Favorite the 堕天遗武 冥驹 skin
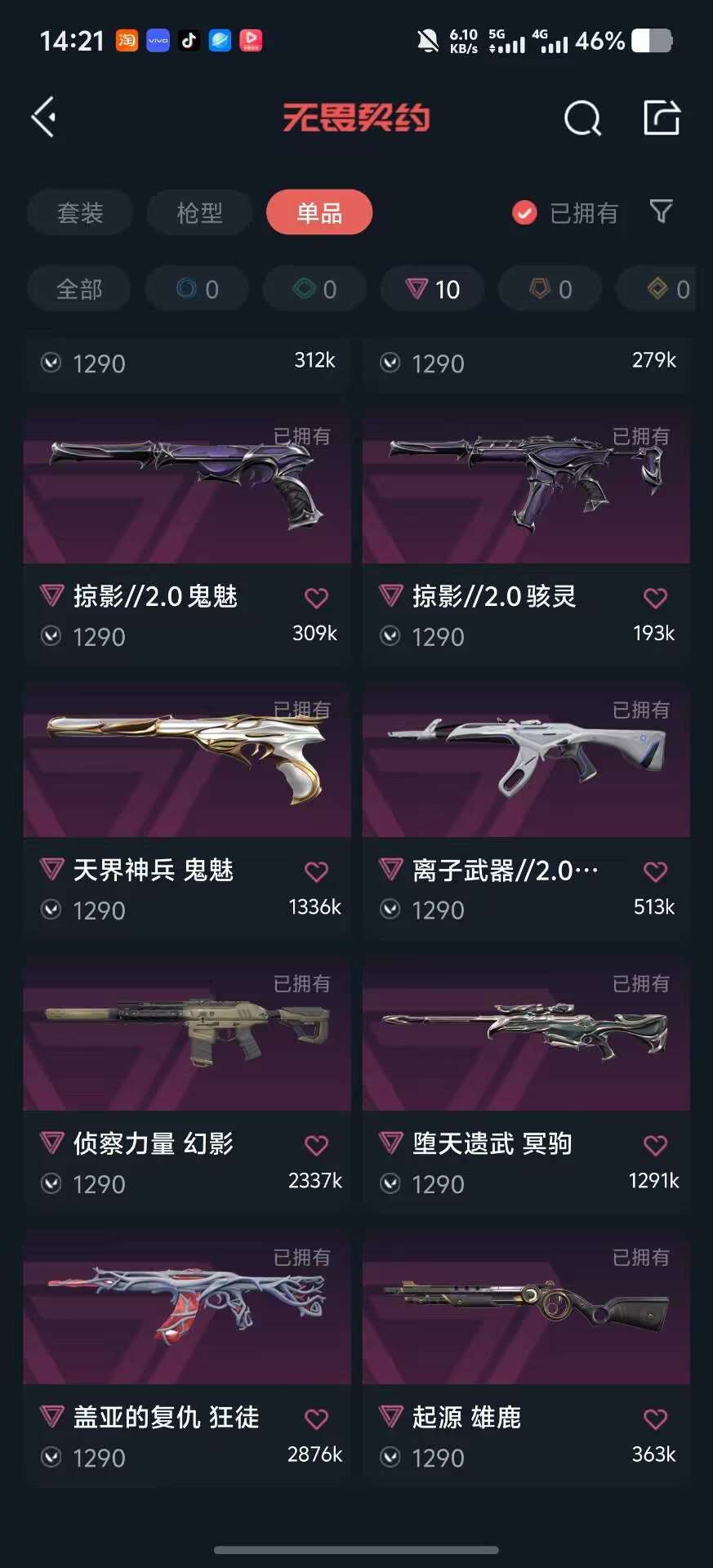The width and height of the screenshot is (713, 1568). (x=655, y=1146)
